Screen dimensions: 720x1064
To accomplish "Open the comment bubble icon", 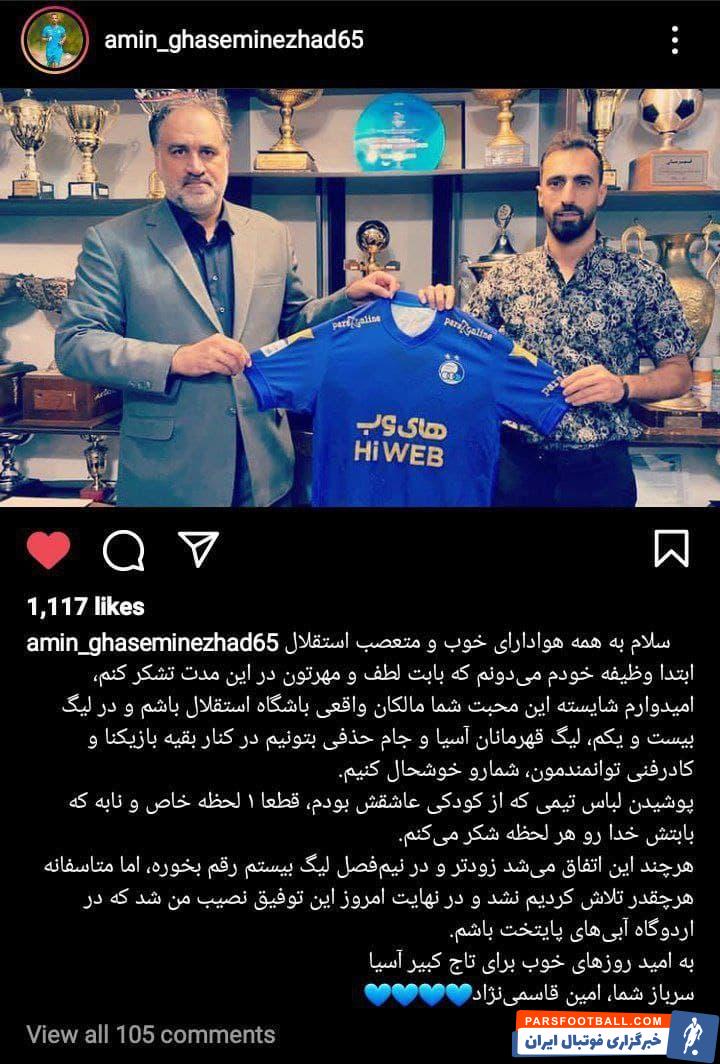I will (x=124, y=550).
